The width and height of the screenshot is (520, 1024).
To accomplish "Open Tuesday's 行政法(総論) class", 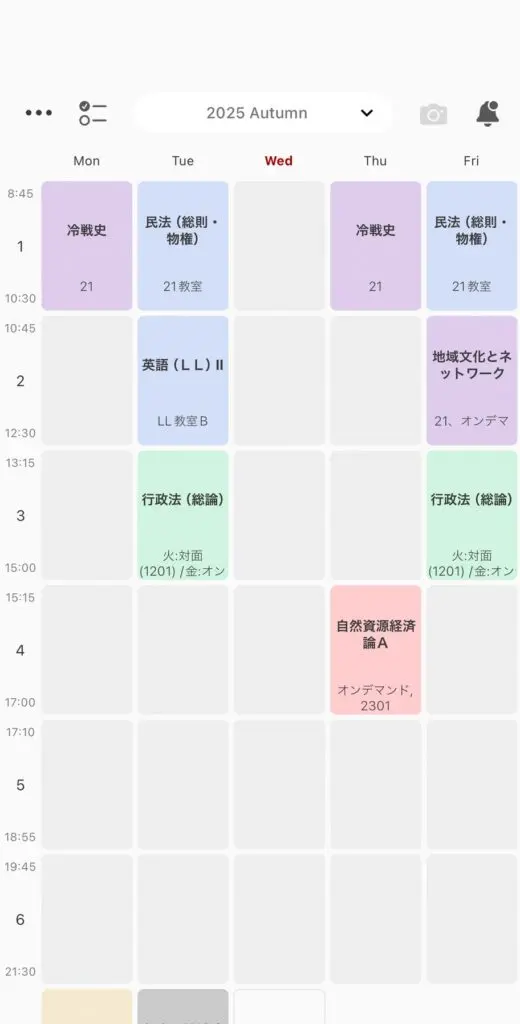I will click(183, 515).
